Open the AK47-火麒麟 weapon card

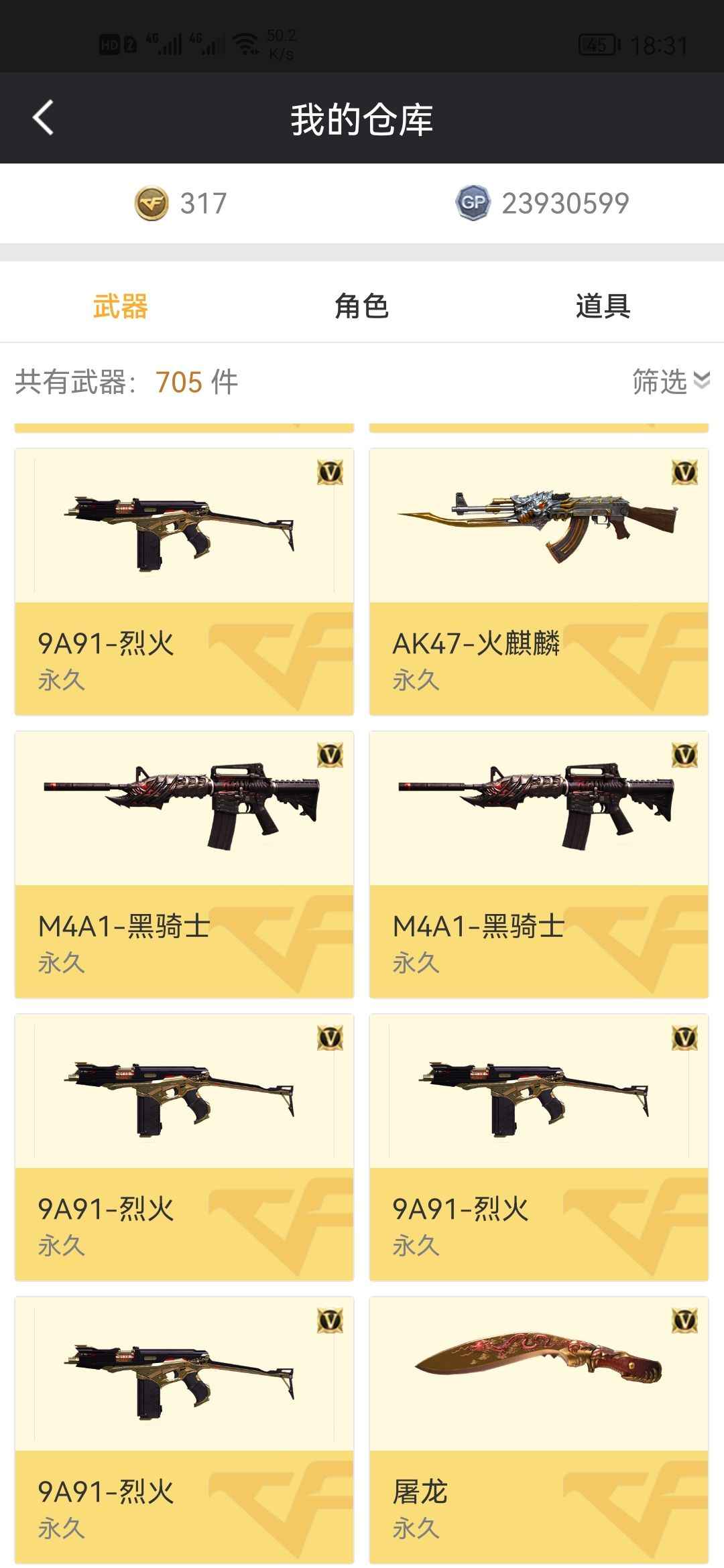538,582
